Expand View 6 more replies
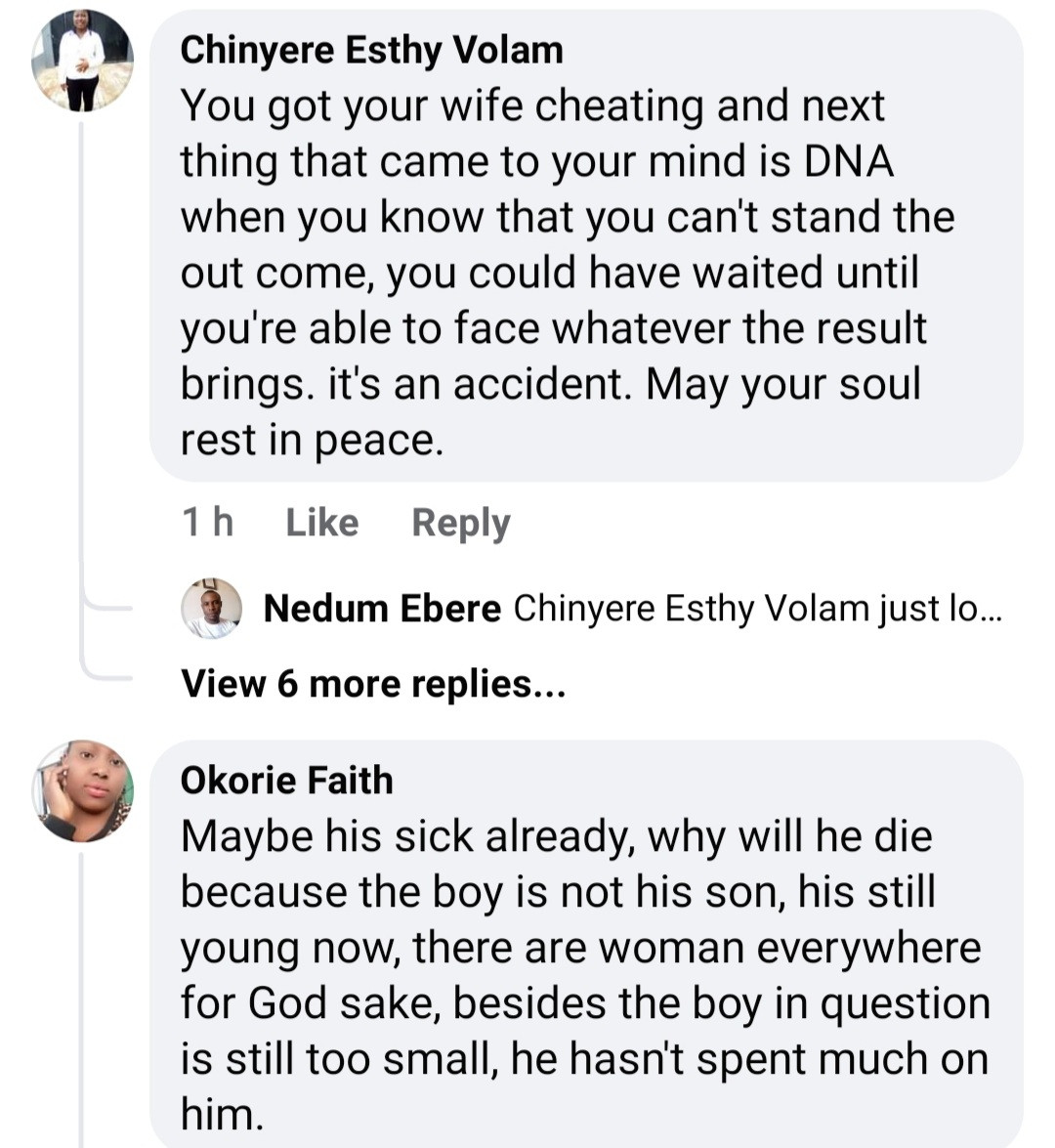1055x1148 pixels. click(373, 683)
